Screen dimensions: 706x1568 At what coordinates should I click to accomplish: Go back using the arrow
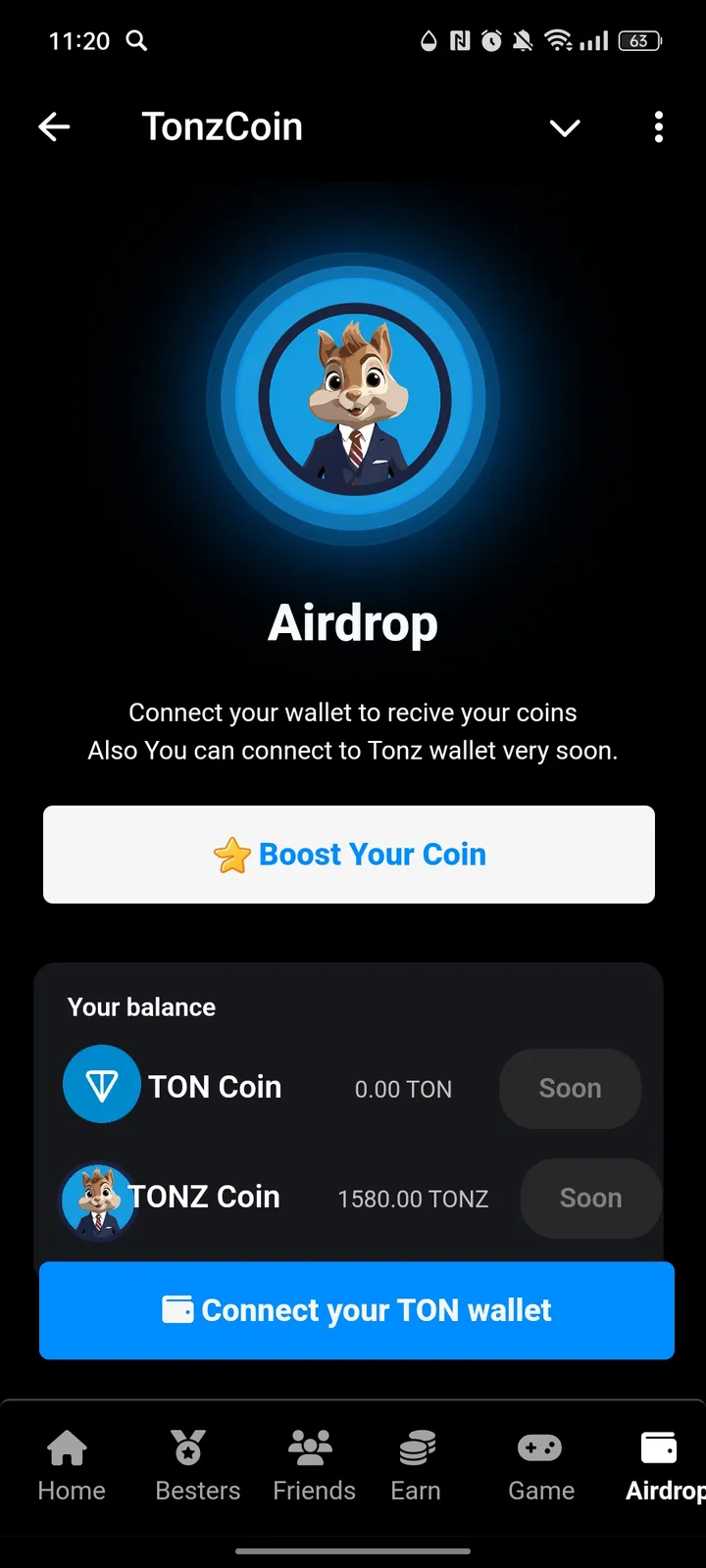(54, 126)
